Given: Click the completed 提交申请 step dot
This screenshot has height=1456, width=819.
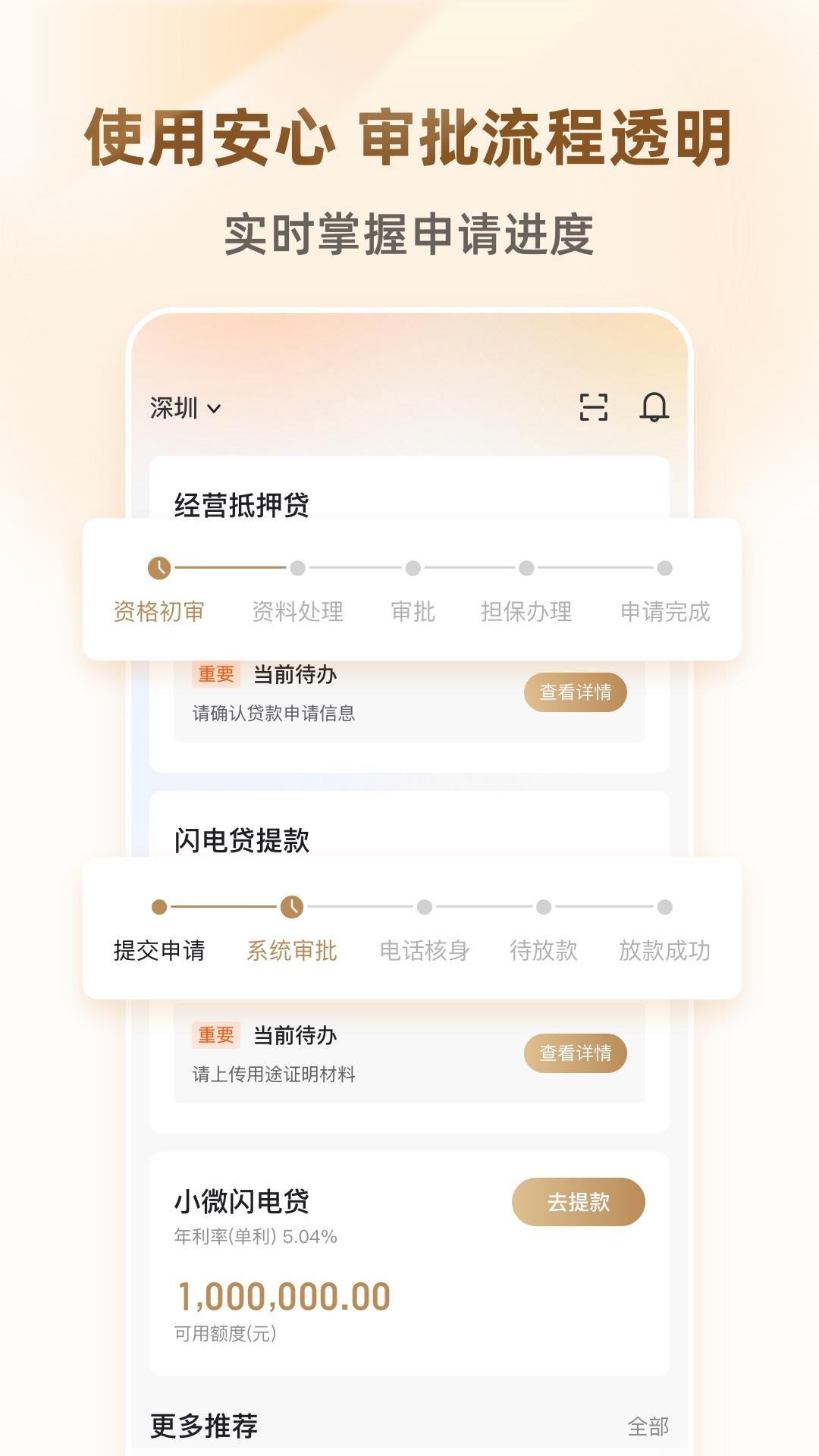Looking at the screenshot, I should coord(159,908).
